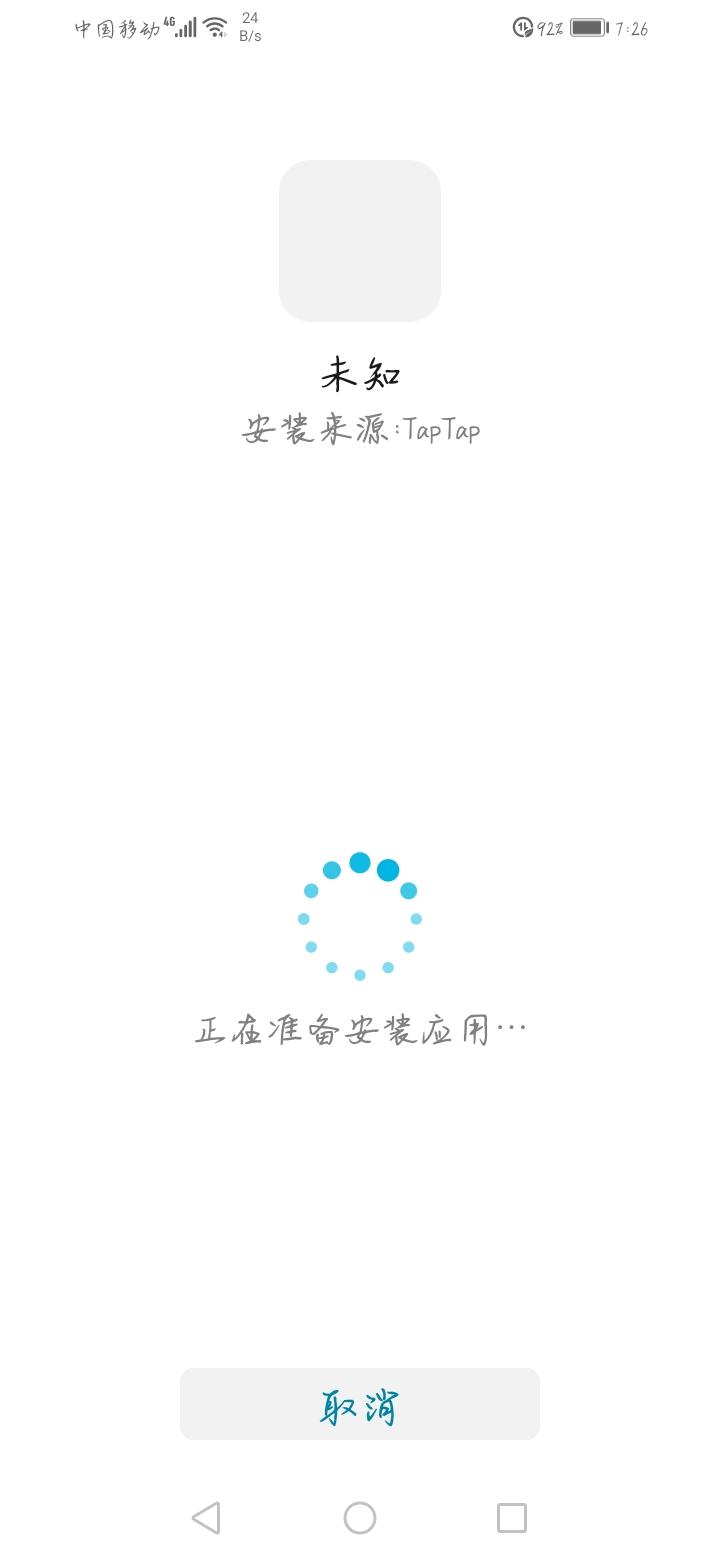The image size is (720, 1560).
Task: Tap the data saver icon in status bar
Action: point(521,27)
